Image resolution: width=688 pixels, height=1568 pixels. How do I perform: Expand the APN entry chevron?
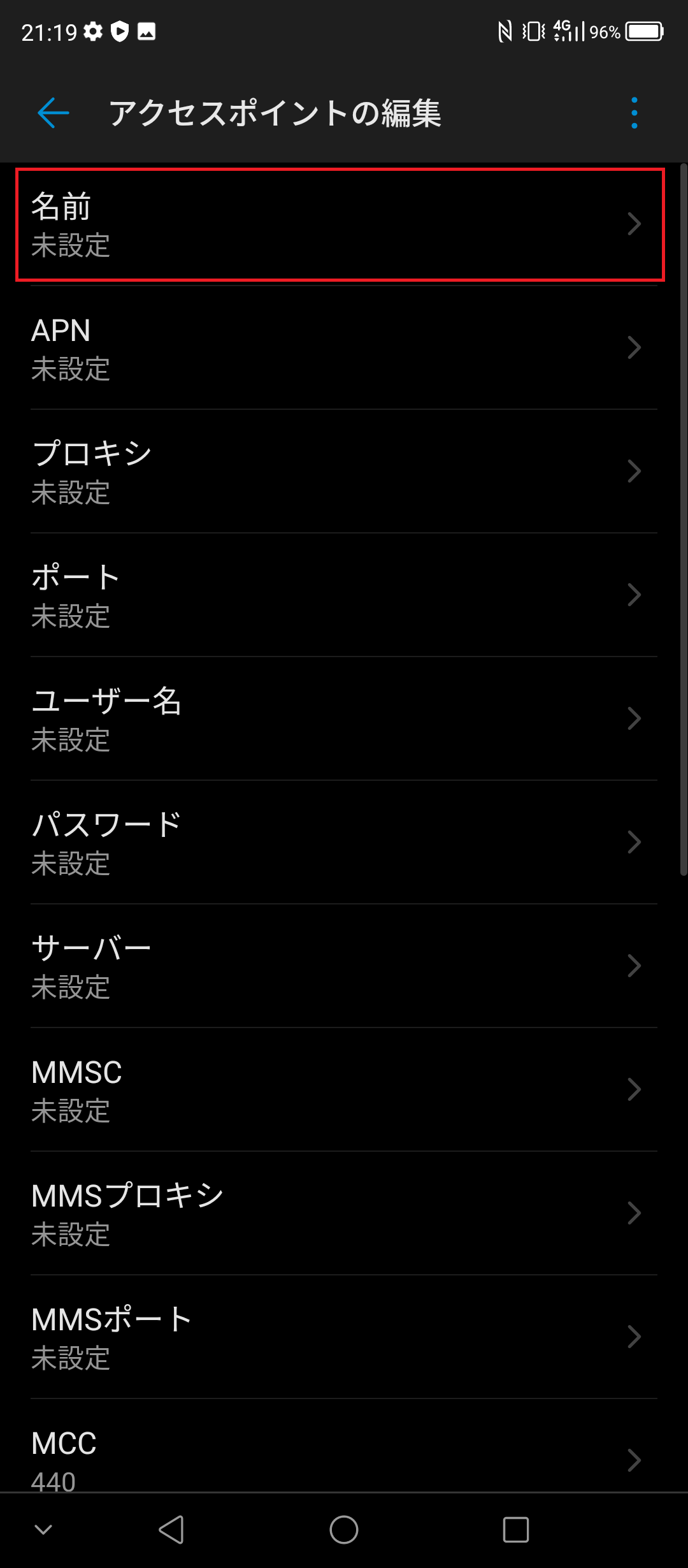635,347
